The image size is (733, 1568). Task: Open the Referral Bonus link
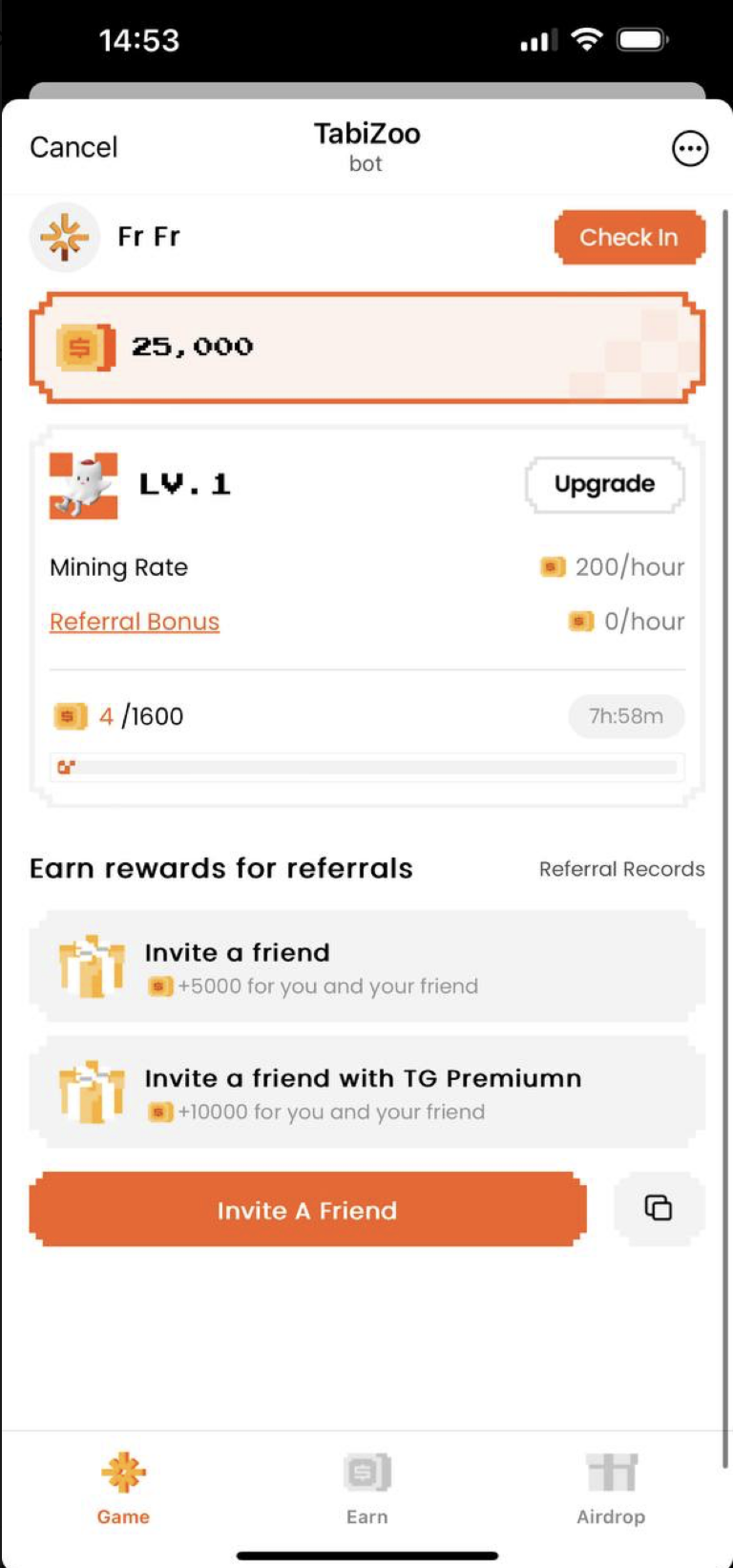[135, 622]
